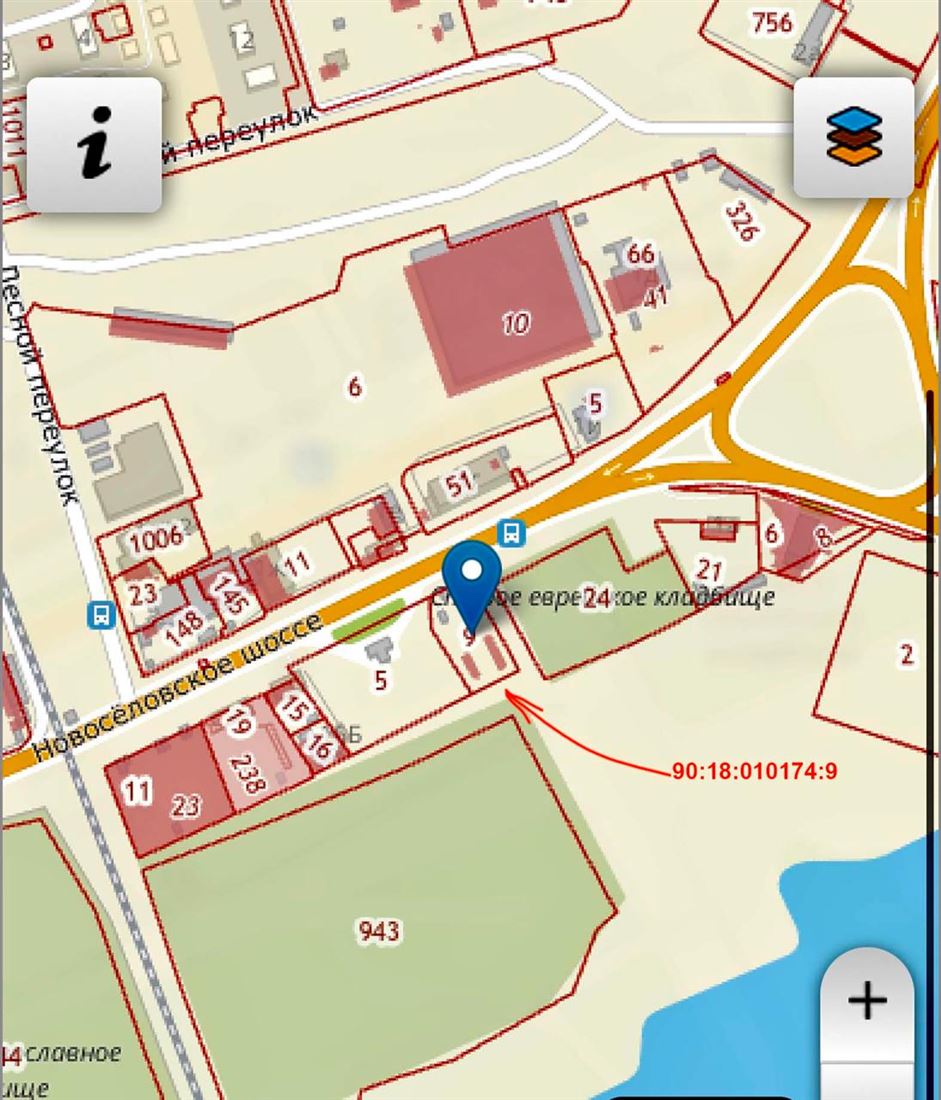Select the bus stop icon near parcel 51
Screen dimensions: 941x1100
point(512,533)
